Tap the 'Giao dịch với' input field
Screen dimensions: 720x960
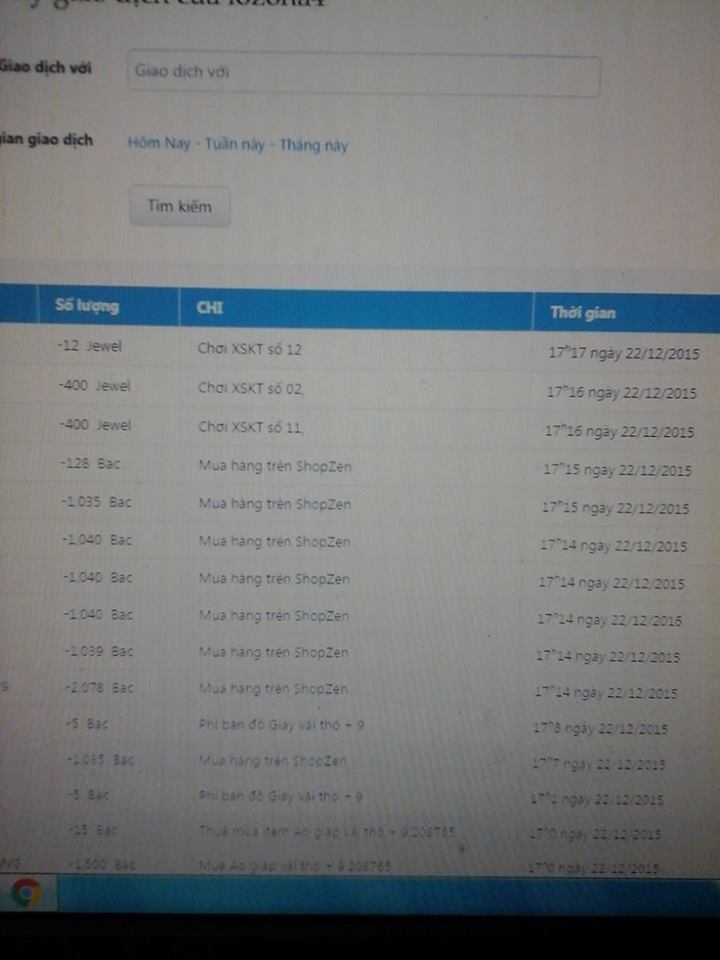click(x=363, y=74)
